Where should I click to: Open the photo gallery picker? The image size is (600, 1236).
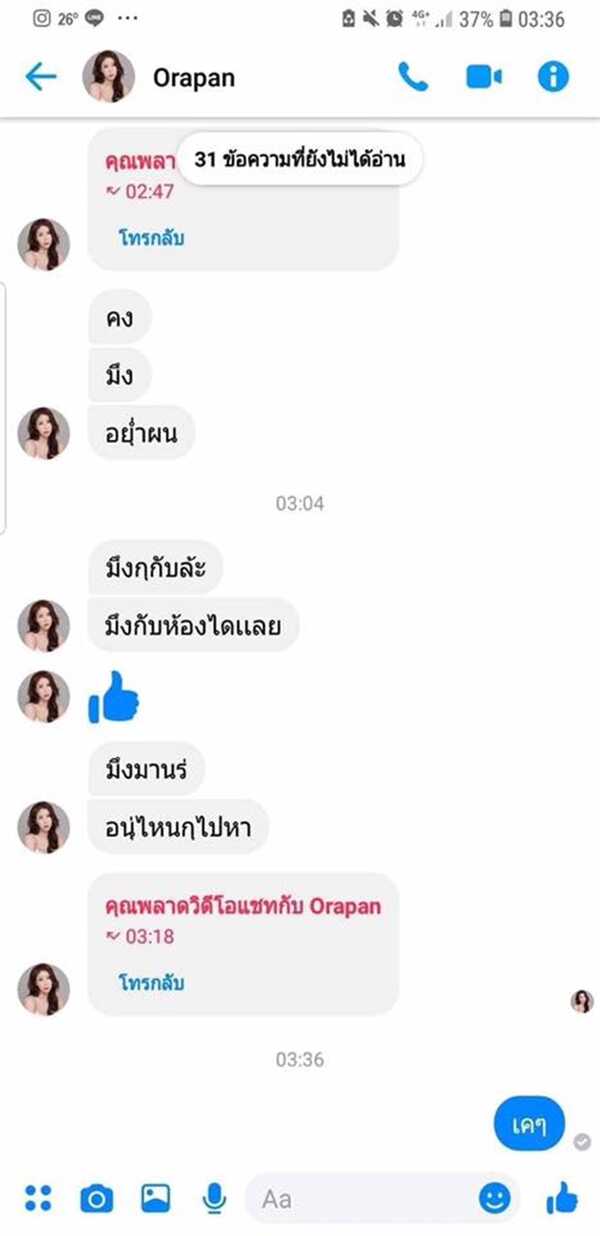point(155,1197)
